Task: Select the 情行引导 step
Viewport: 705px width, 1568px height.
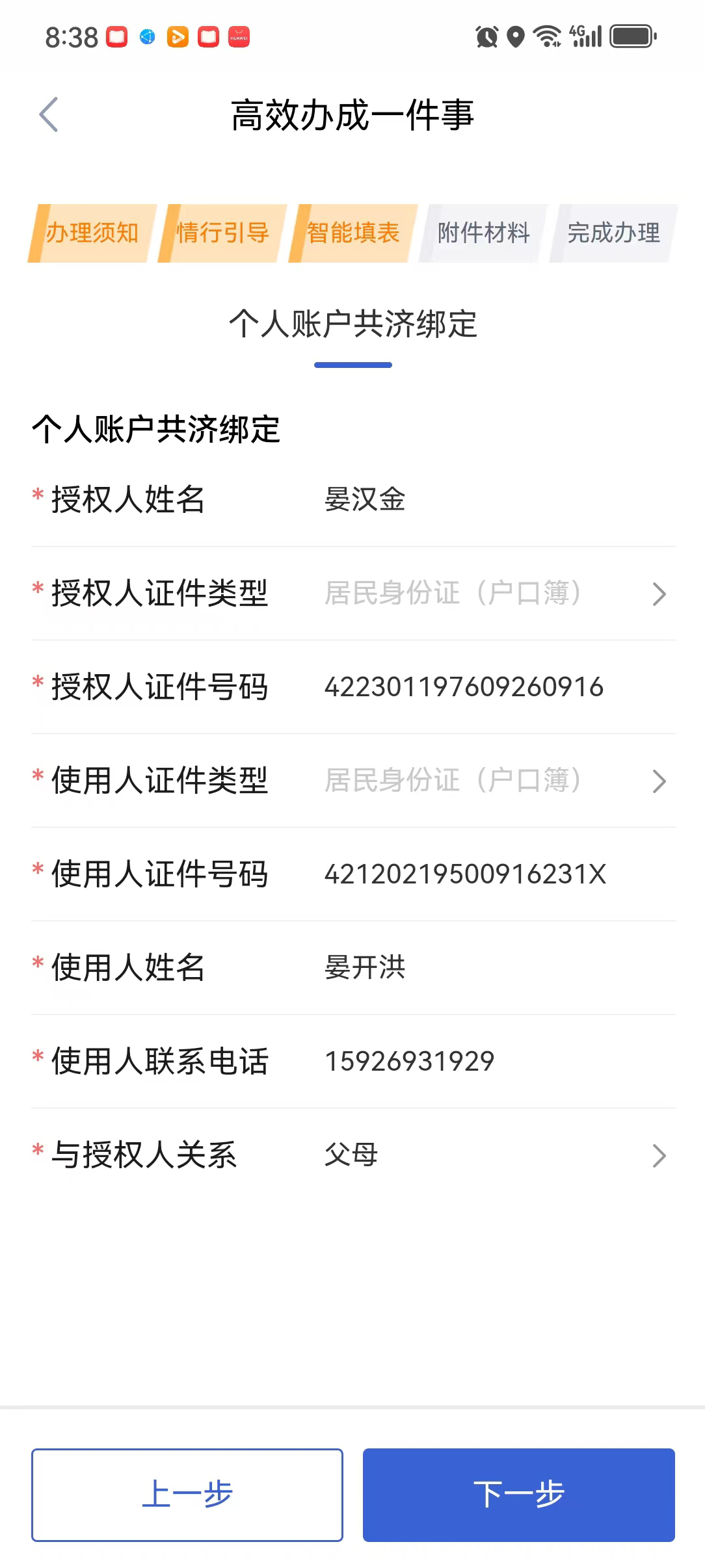Action: (222, 233)
